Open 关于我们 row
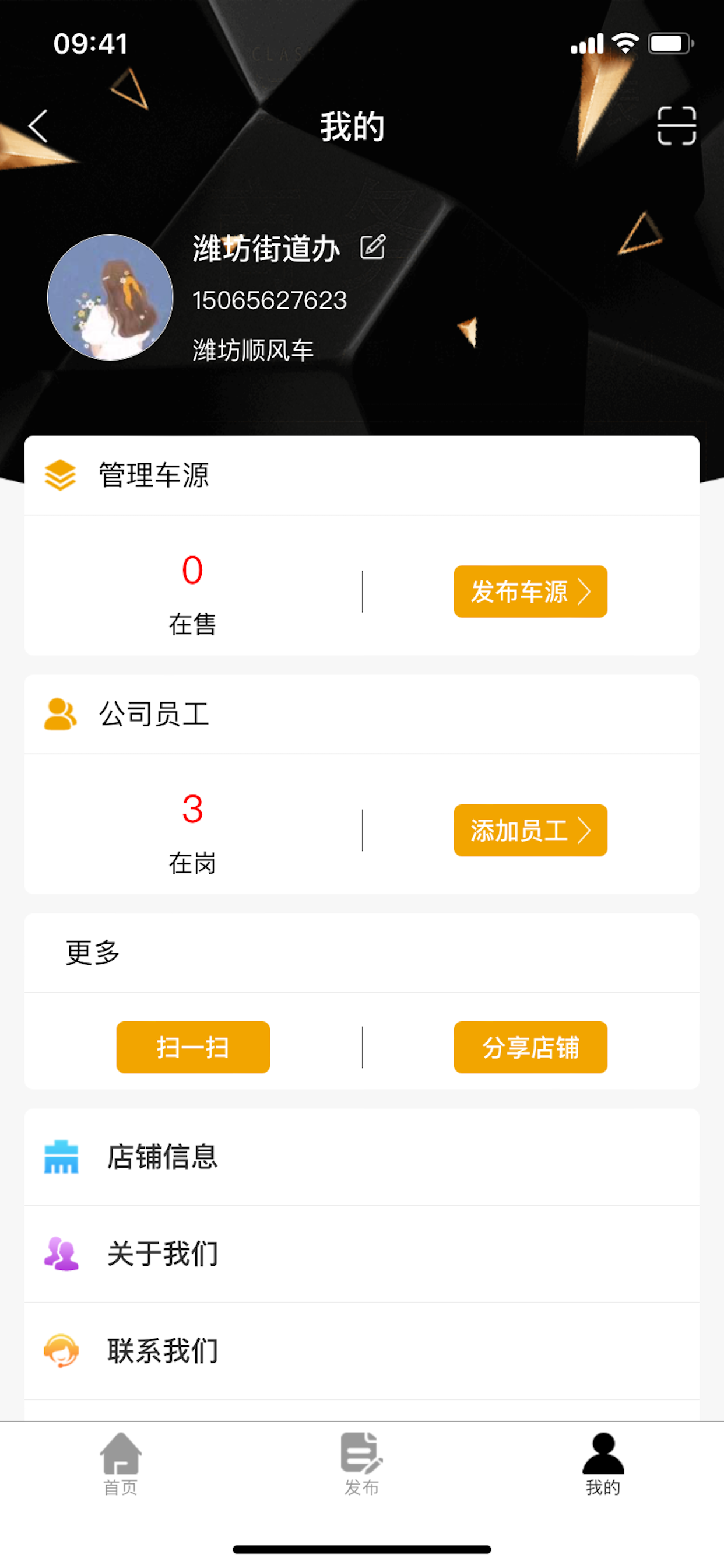724x1568 pixels. pos(362,1254)
